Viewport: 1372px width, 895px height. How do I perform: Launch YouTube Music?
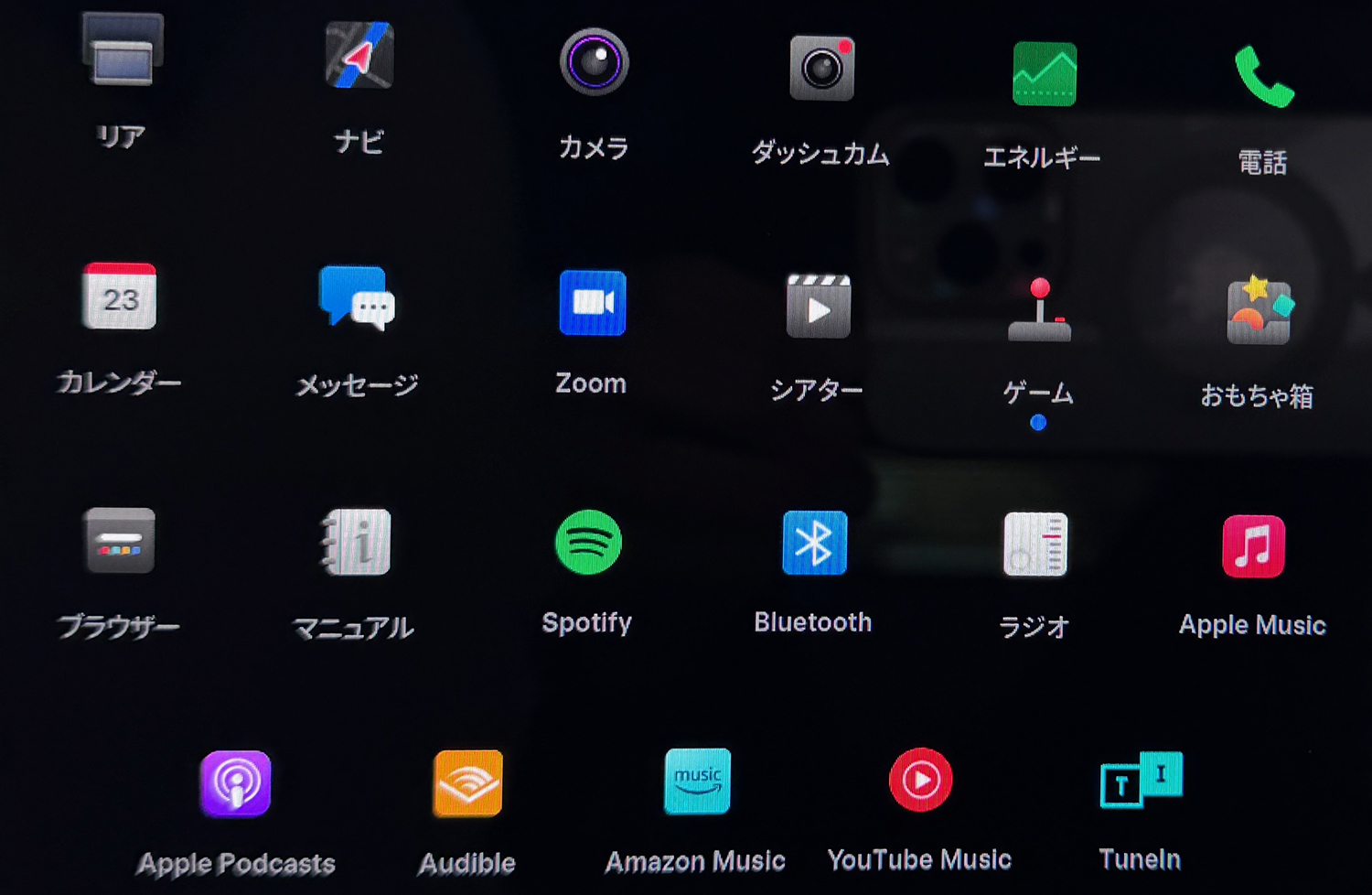[x=920, y=781]
